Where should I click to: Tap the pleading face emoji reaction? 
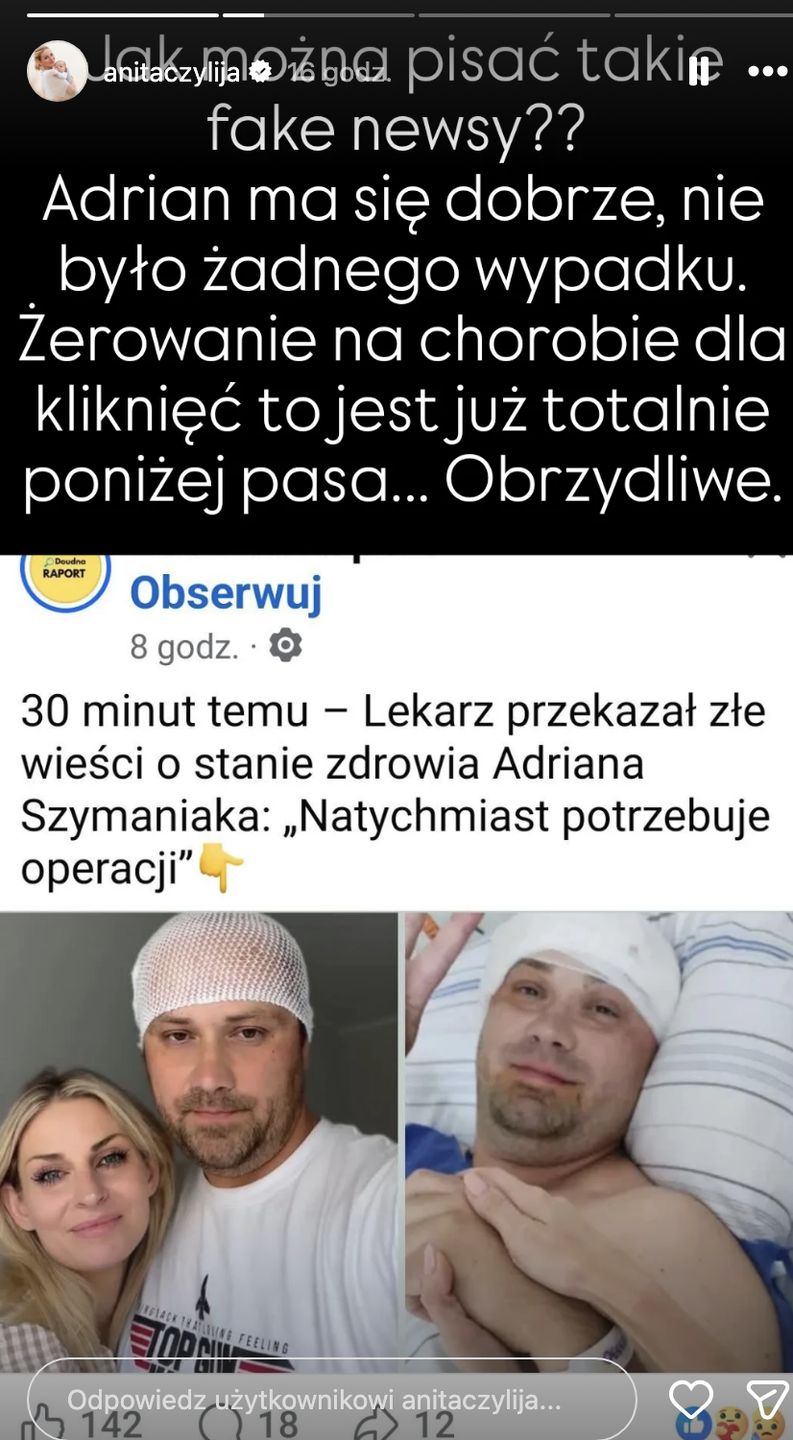(730, 1427)
